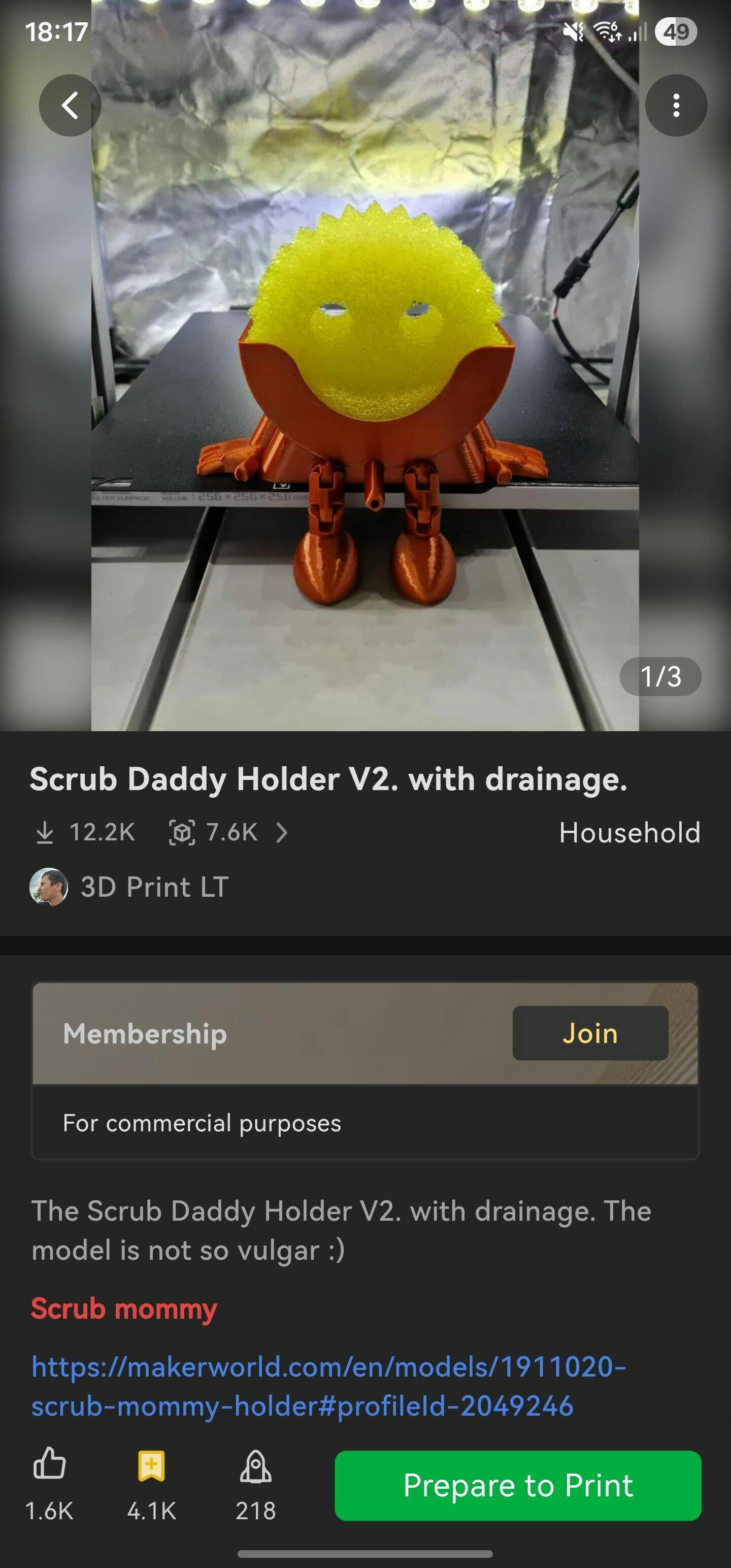Start Prepare to Print
This screenshot has width=731, height=1568.
[x=517, y=1485]
